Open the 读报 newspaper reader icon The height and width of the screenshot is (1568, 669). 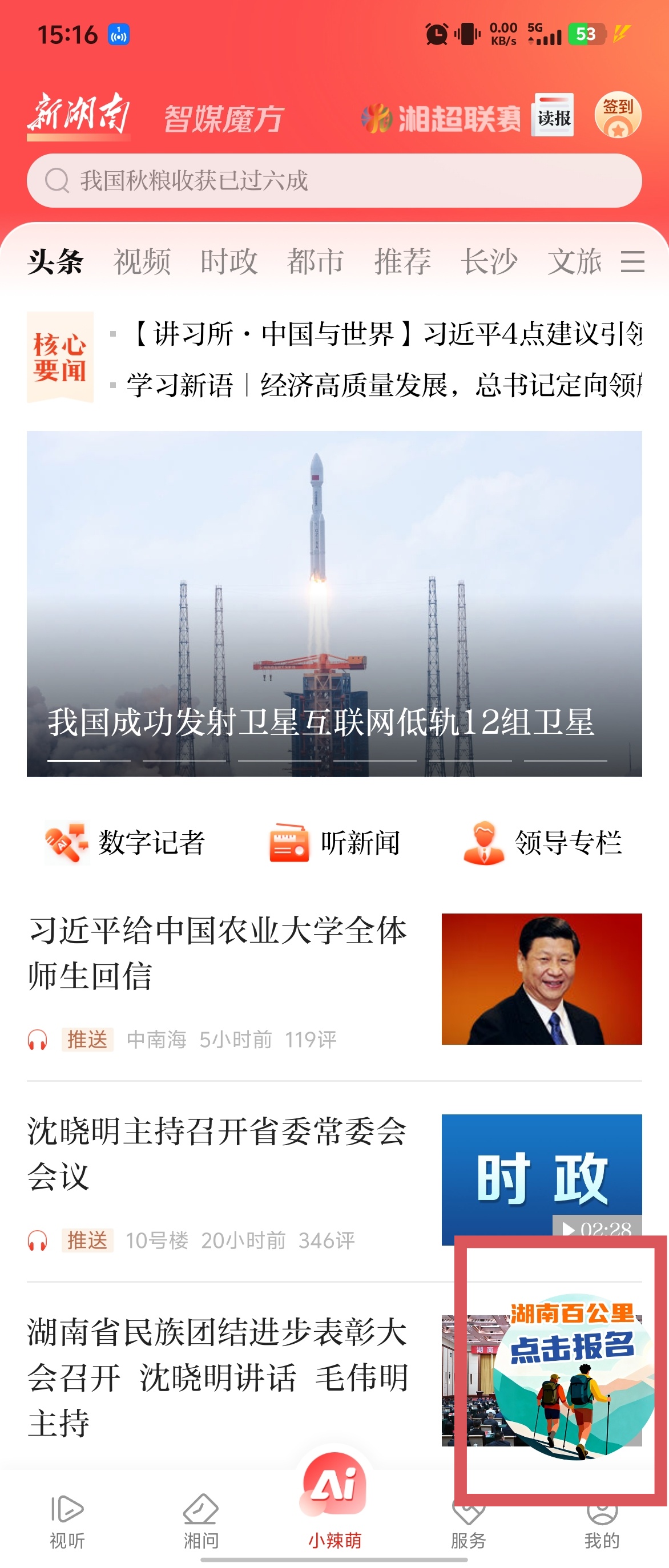click(553, 116)
